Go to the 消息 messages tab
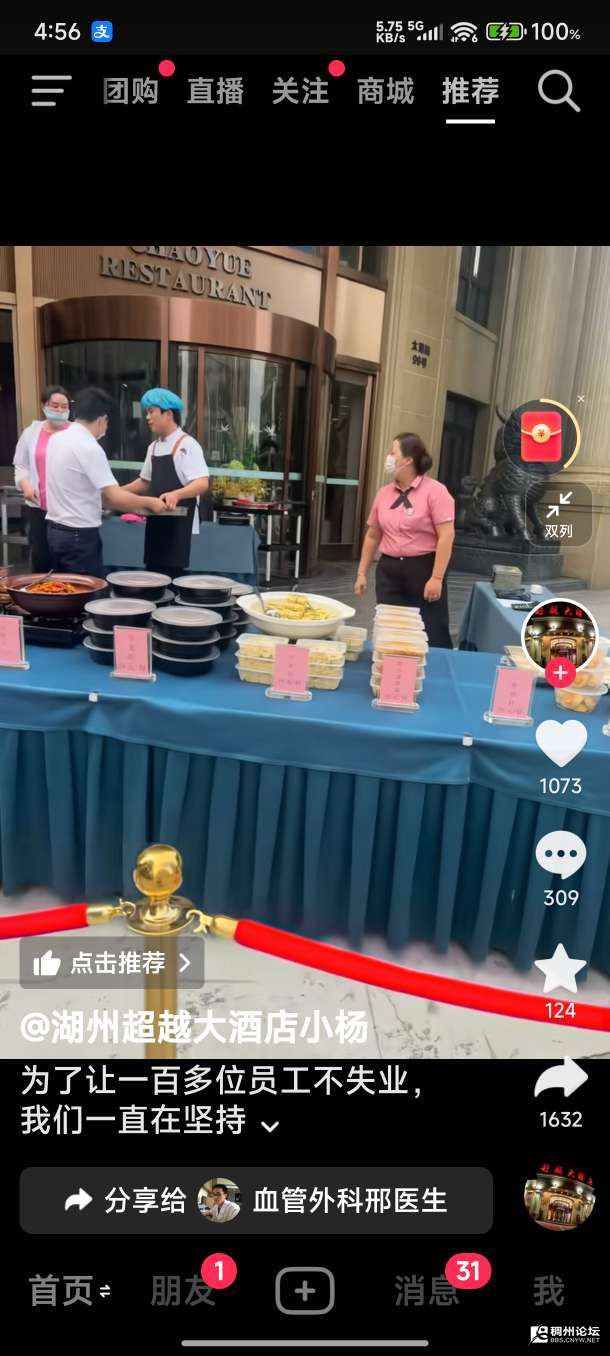 [427, 1291]
